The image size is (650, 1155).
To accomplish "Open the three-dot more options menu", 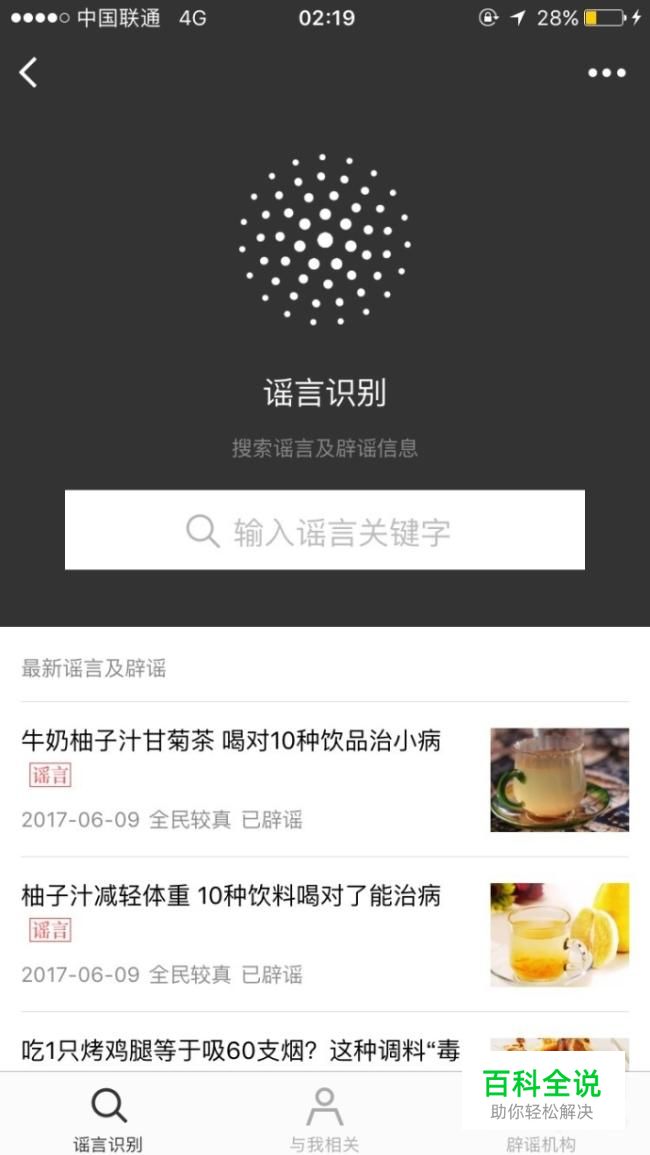I will pyautogui.click(x=607, y=73).
